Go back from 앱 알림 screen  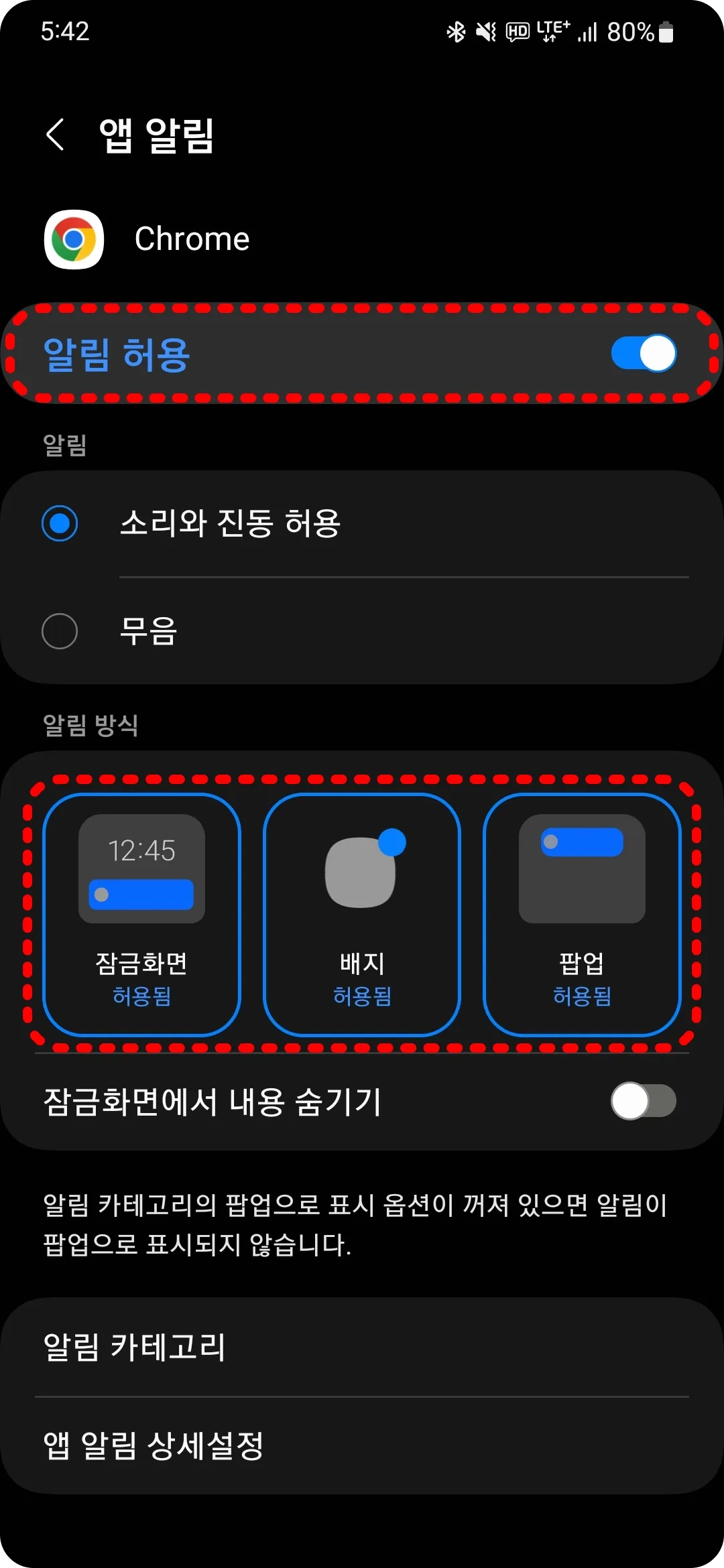point(56,135)
